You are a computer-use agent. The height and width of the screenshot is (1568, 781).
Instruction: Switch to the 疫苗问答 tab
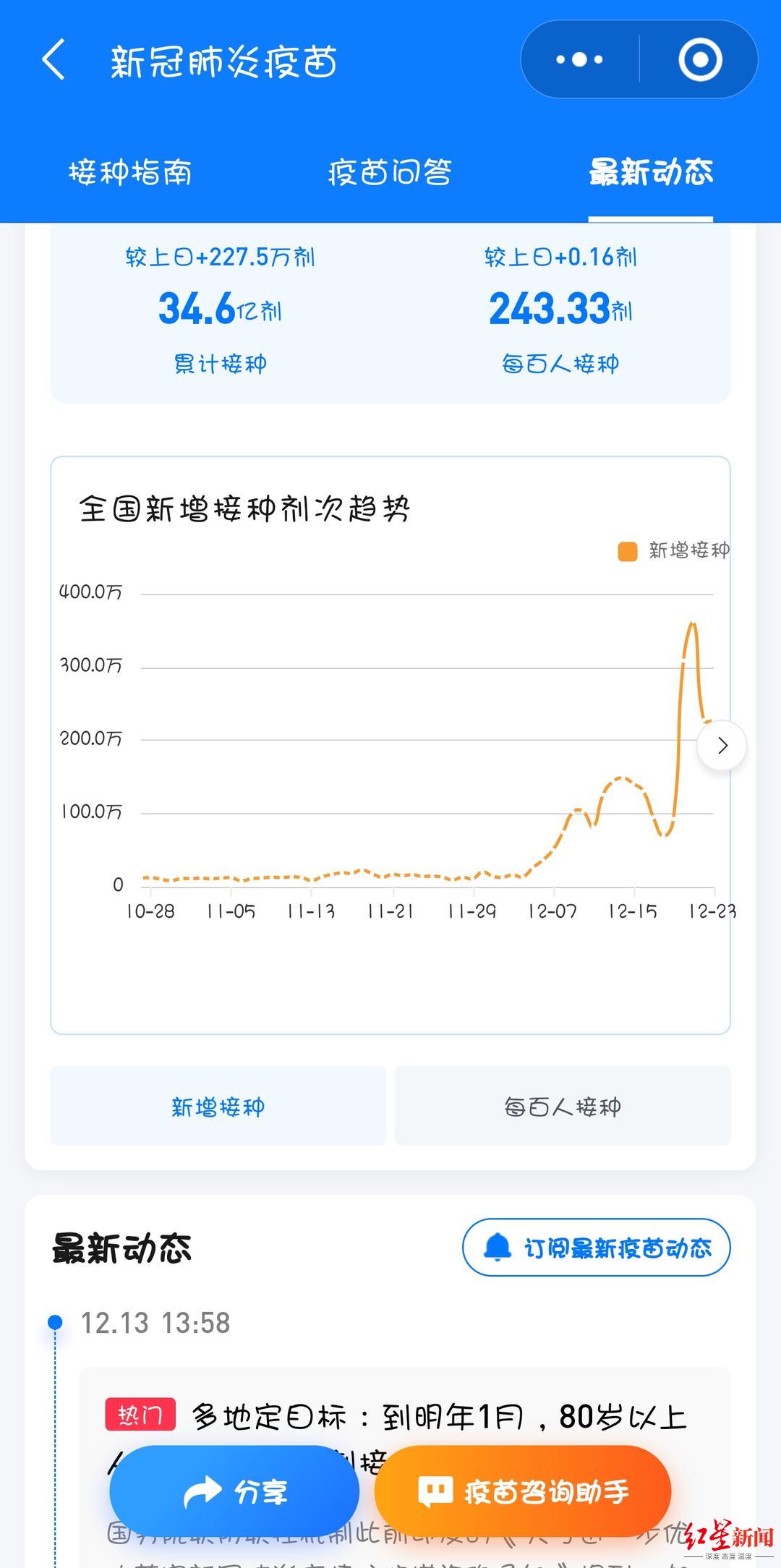[390, 173]
